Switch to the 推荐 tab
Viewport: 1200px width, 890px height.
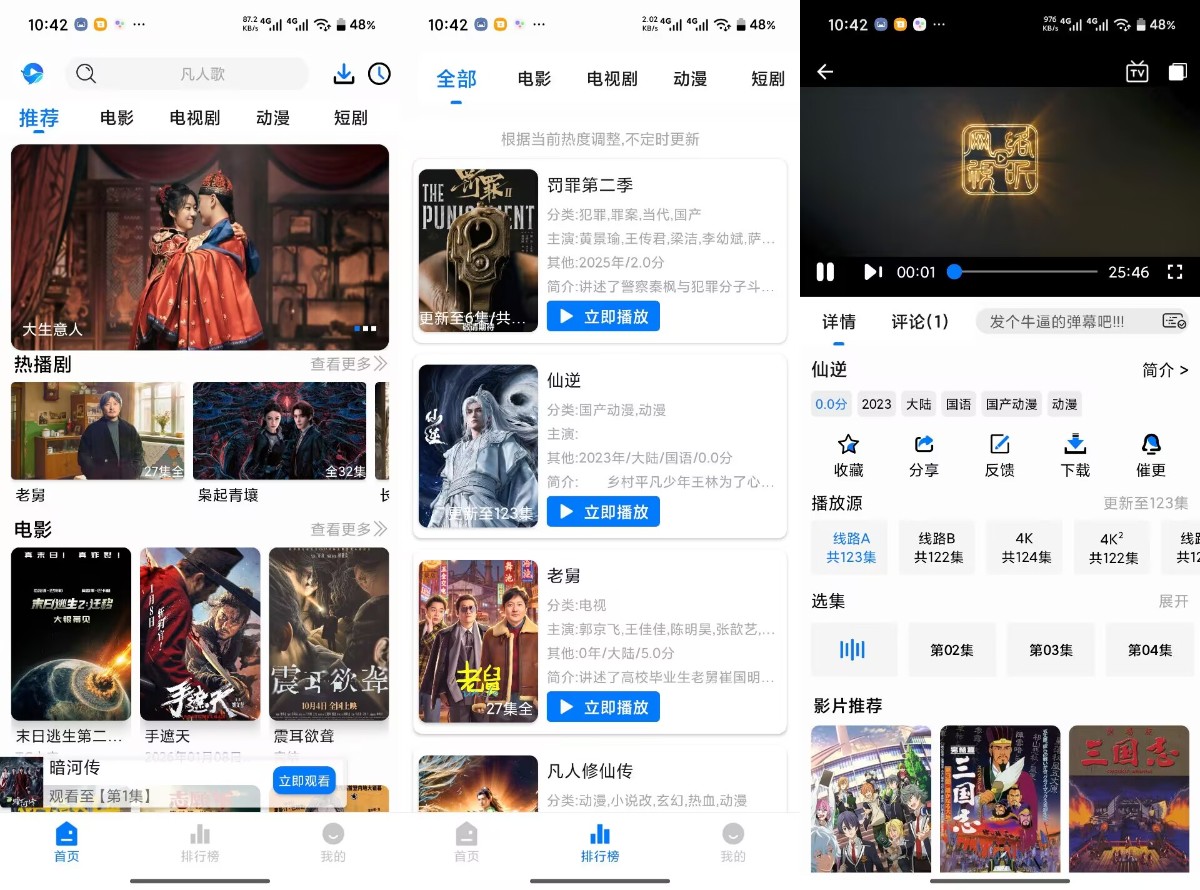pyautogui.click(x=39, y=118)
